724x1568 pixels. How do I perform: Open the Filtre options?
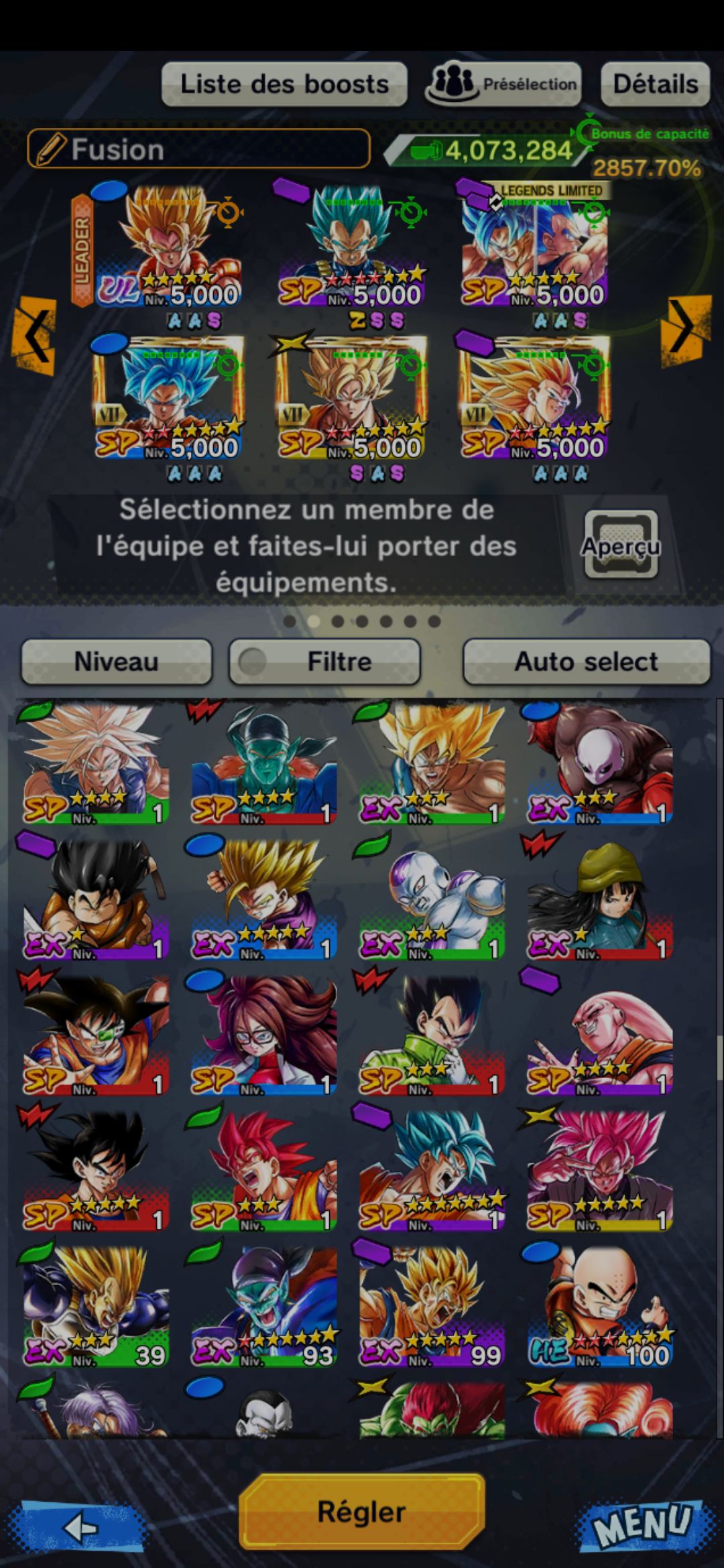[x=325, y=661]
